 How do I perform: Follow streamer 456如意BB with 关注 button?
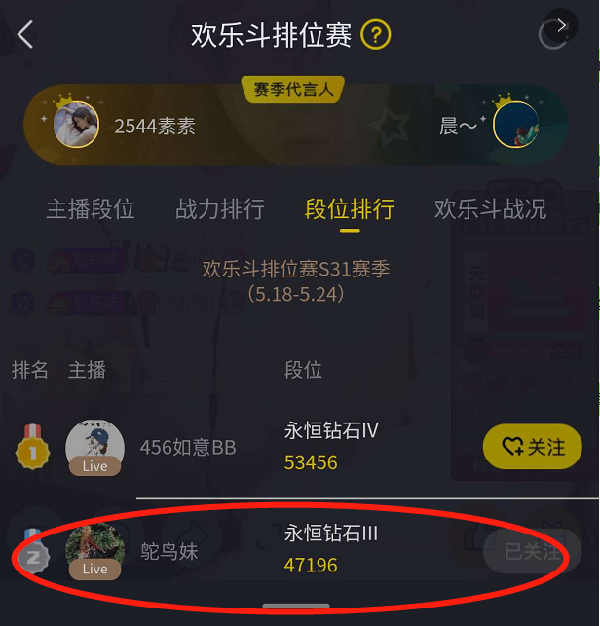pyautogui.click(x=532, y=447)
